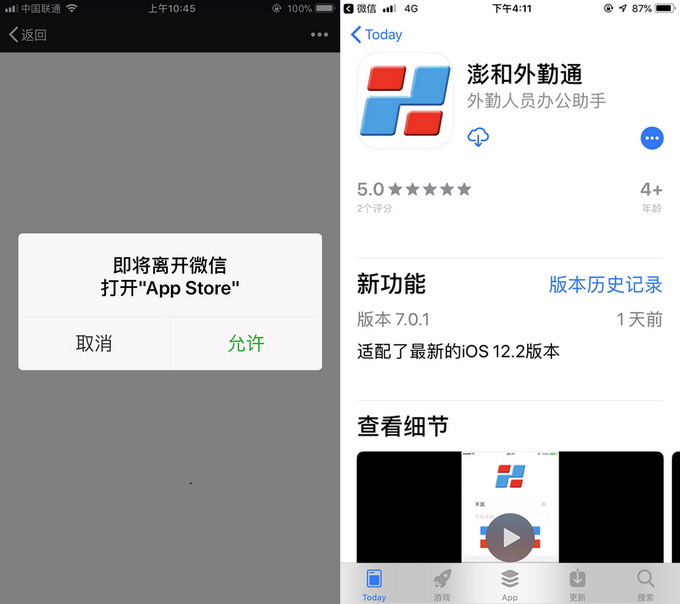The height and width of the screenshot is (604, 680).
Task: Tap 取消 to stay in WeChat
Action: pos(94,343)
